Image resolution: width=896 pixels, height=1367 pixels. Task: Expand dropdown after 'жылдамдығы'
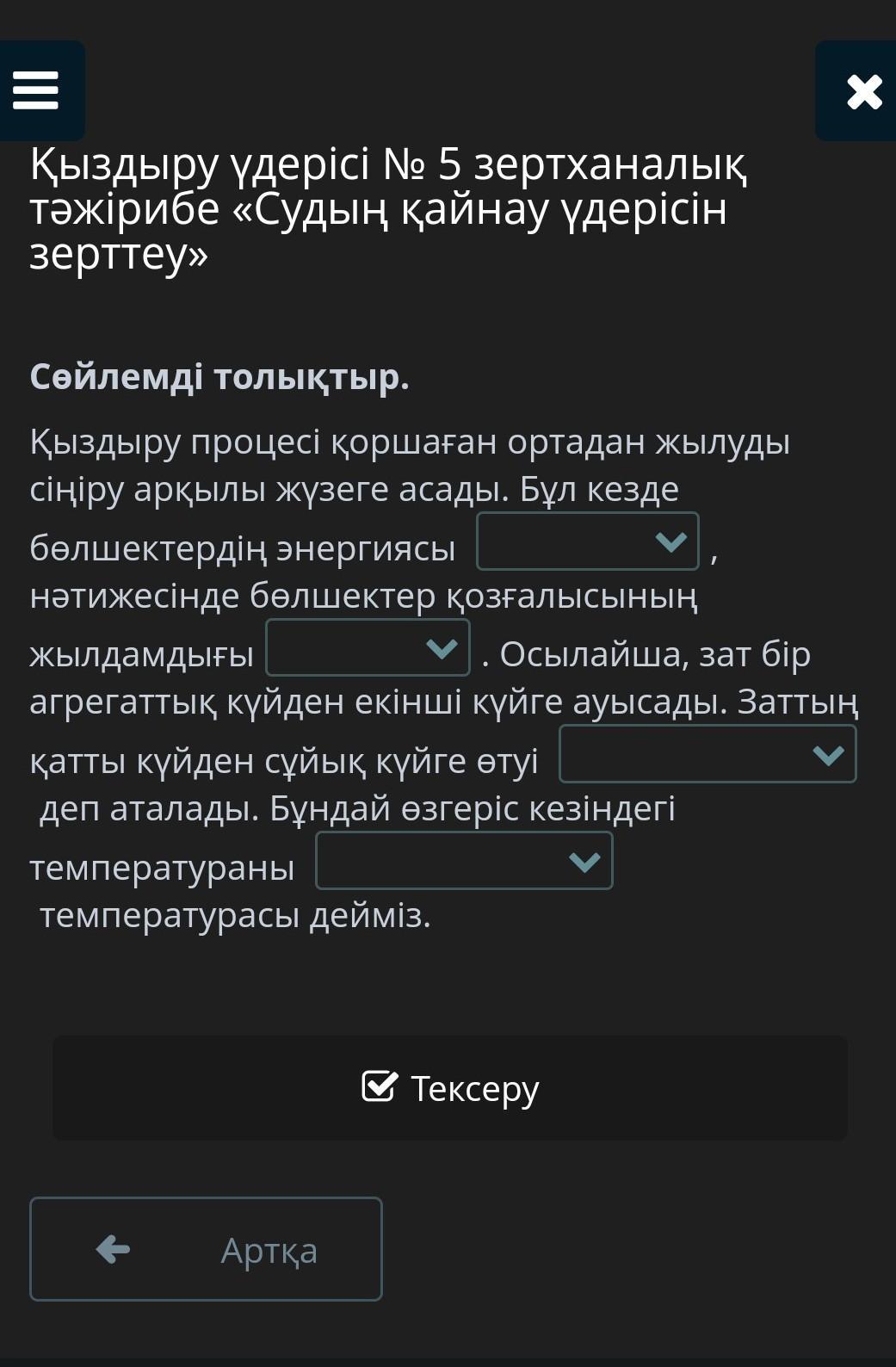point(368,648)
